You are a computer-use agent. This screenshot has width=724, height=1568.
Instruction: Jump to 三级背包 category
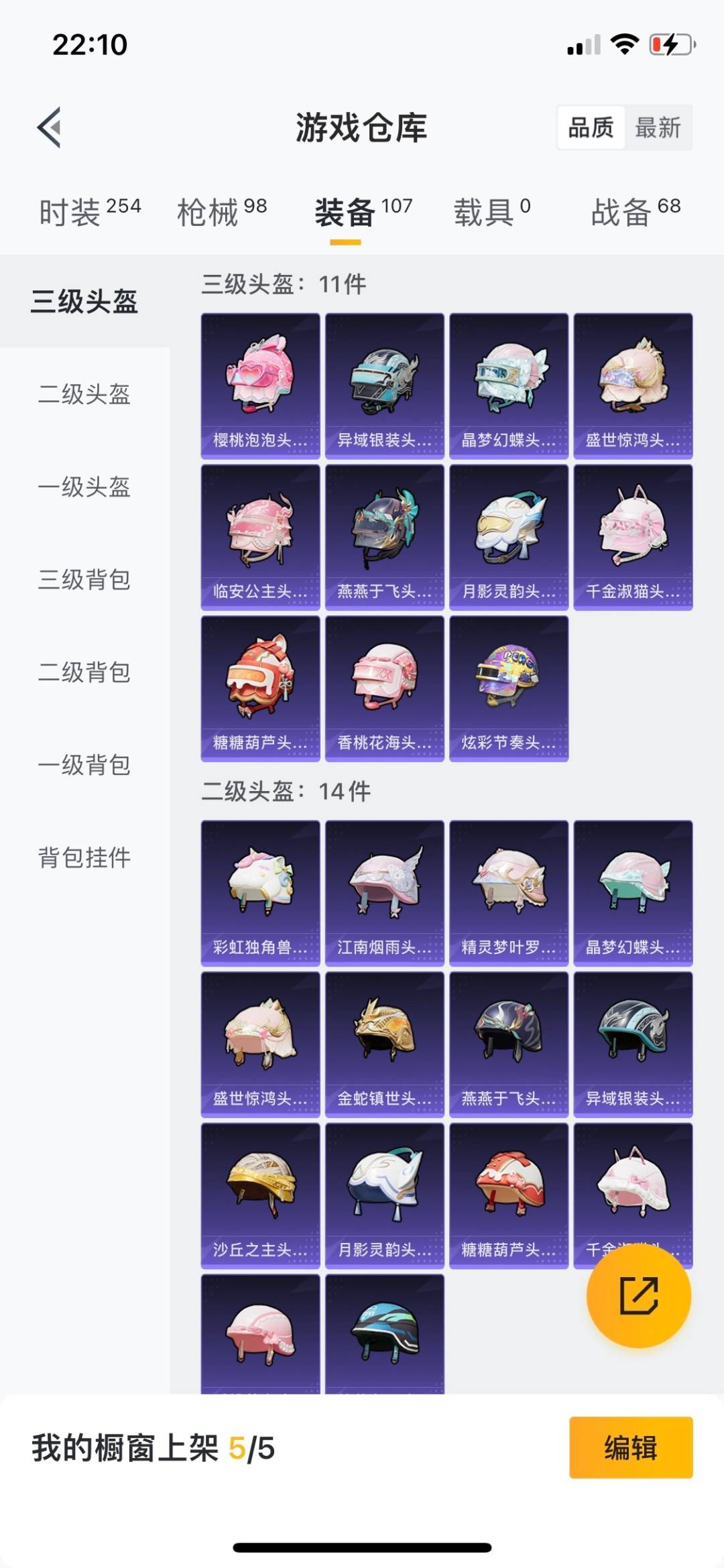click(84, 579)
